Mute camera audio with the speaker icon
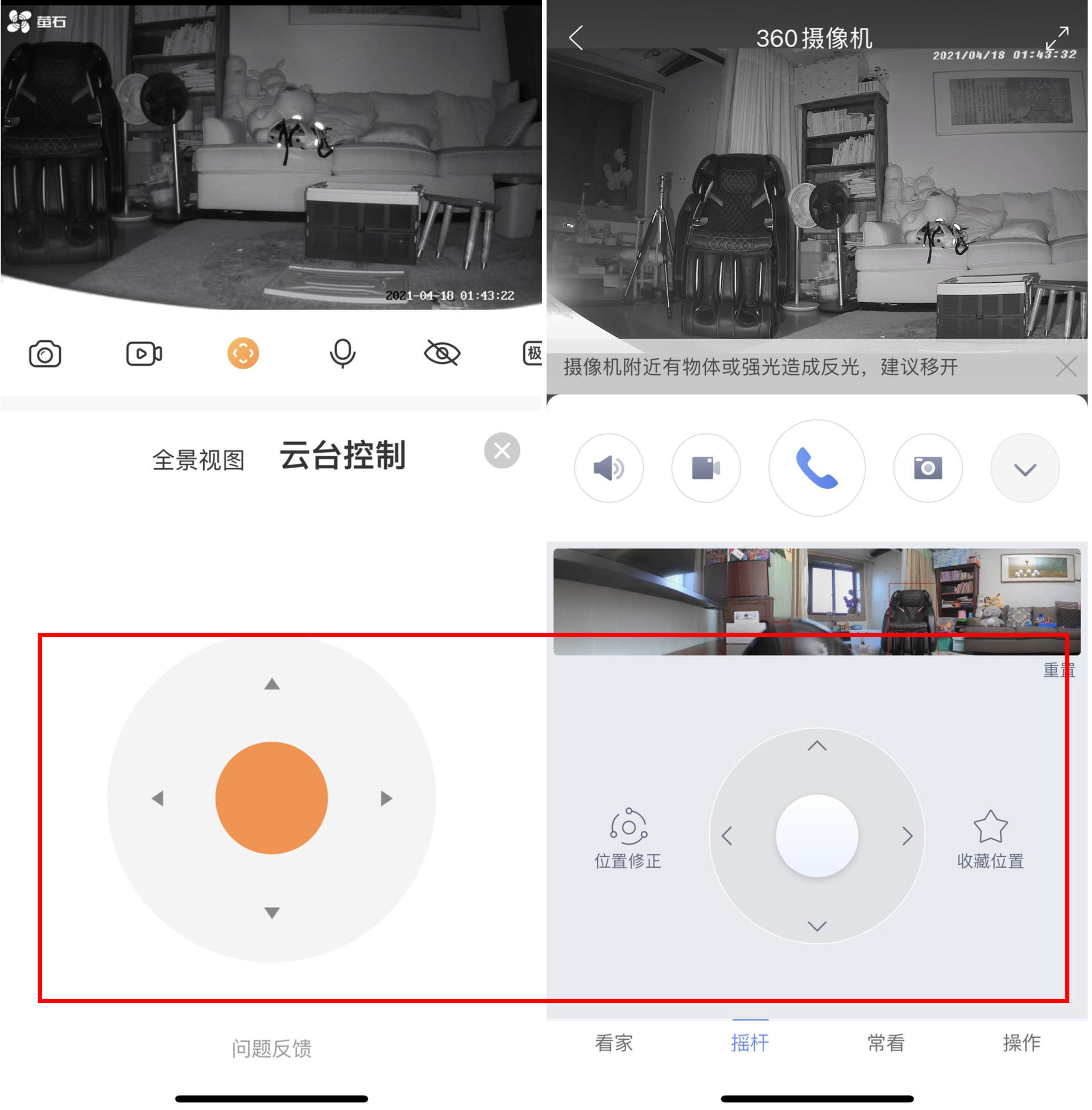1092x1110 pixels. 610,468
